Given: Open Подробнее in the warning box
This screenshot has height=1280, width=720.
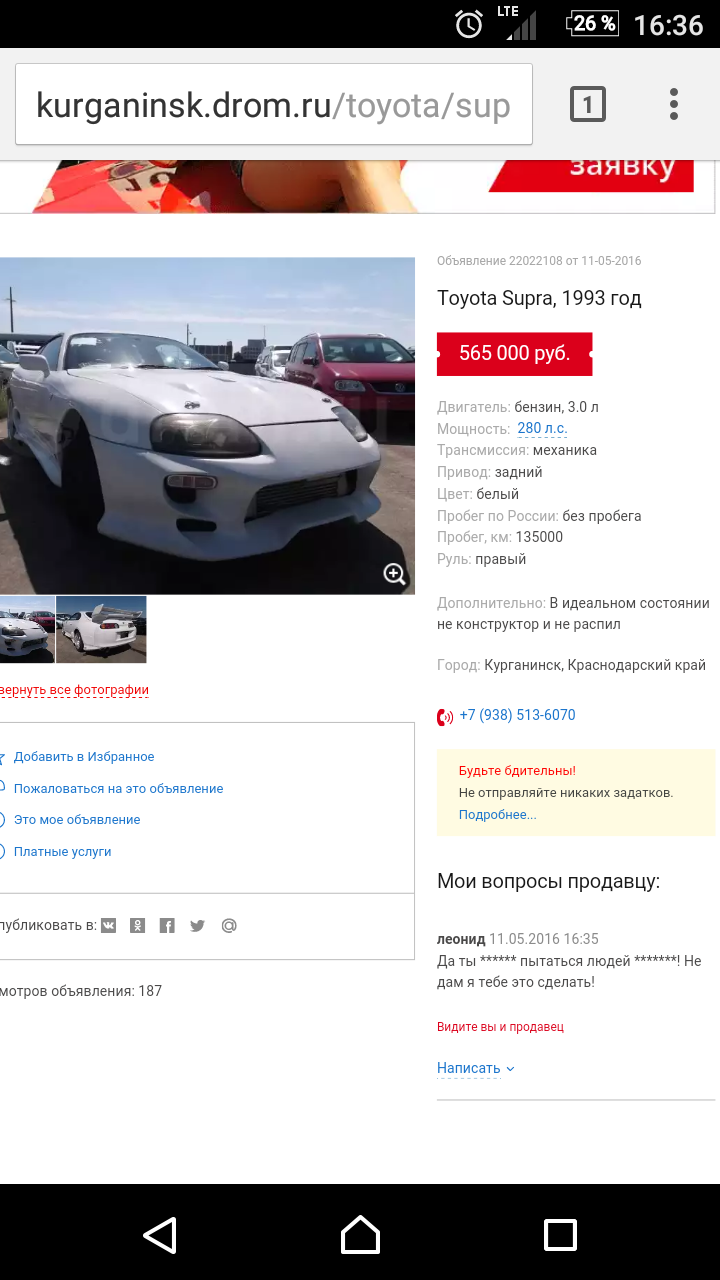Looking at the screenshot, I should [497, 815].
